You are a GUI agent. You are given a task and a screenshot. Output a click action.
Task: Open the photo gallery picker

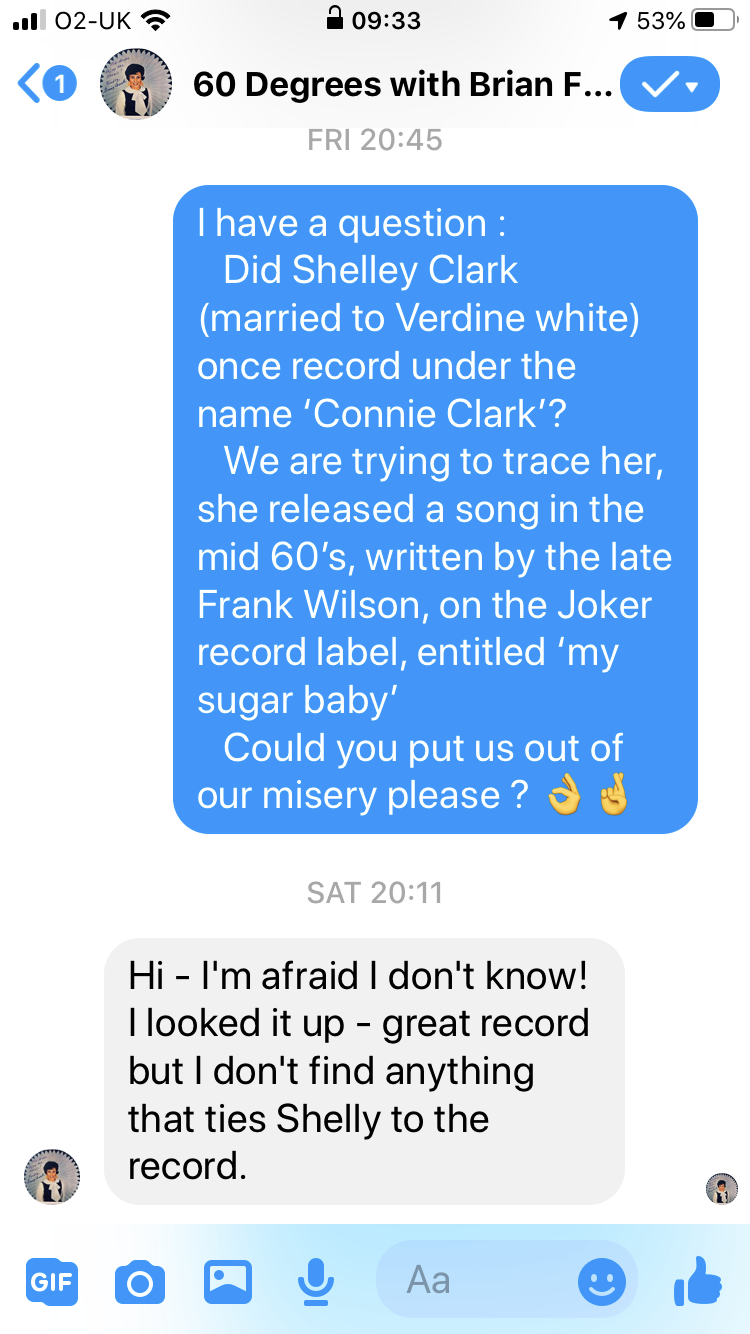click(x=228, y=1281)
